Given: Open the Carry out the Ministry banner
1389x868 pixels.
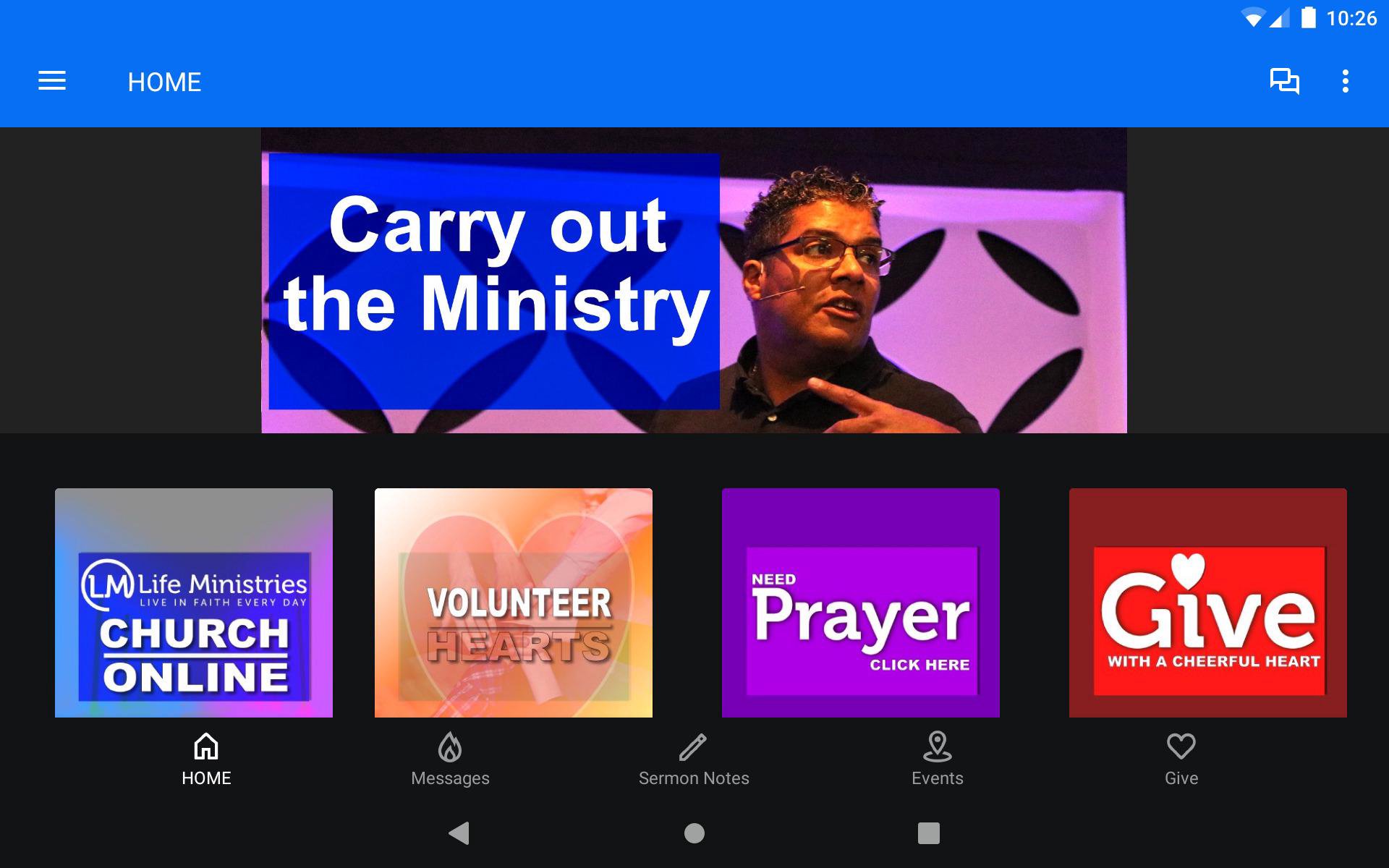Looking at the screenshot, I should [693, 281].
